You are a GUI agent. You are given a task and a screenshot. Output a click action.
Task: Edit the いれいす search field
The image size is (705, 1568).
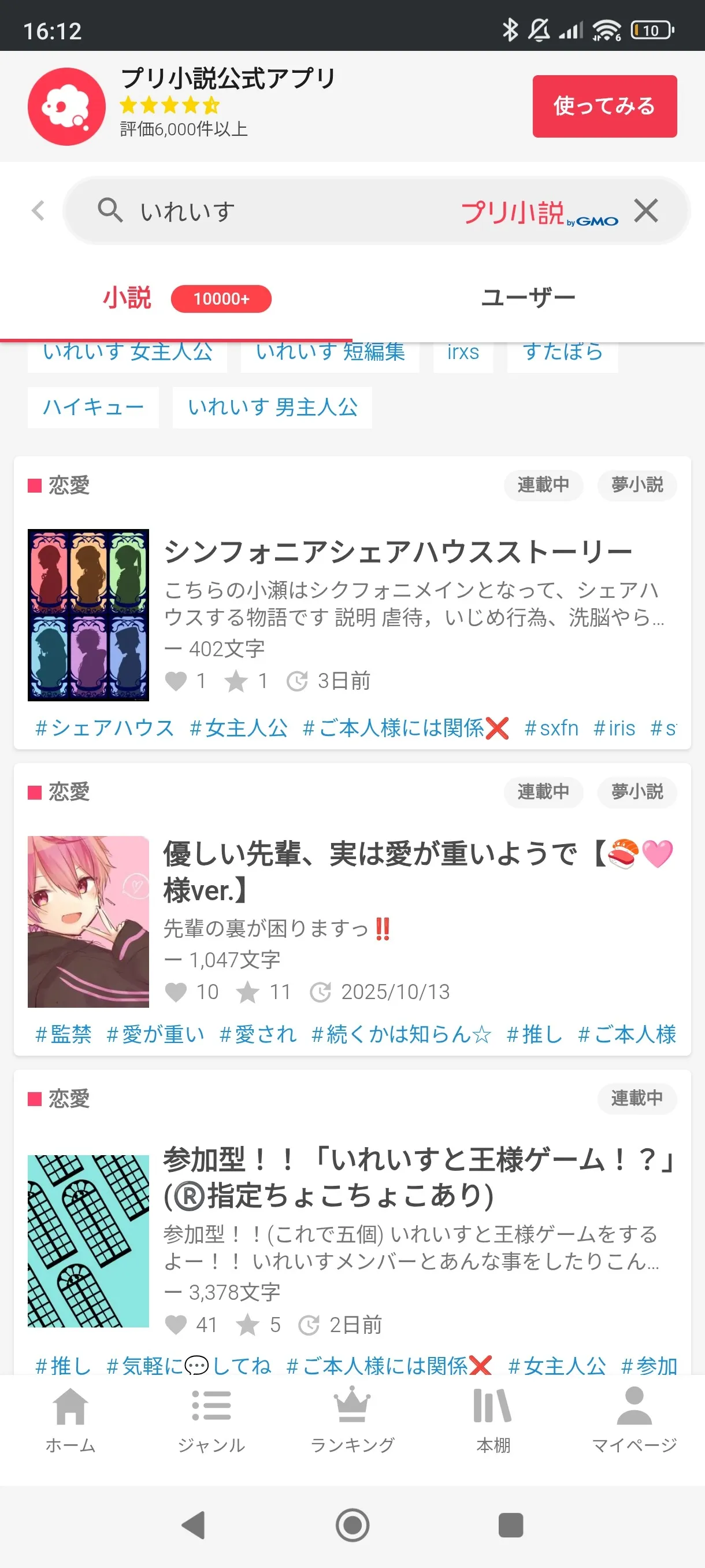pos(274,211)
